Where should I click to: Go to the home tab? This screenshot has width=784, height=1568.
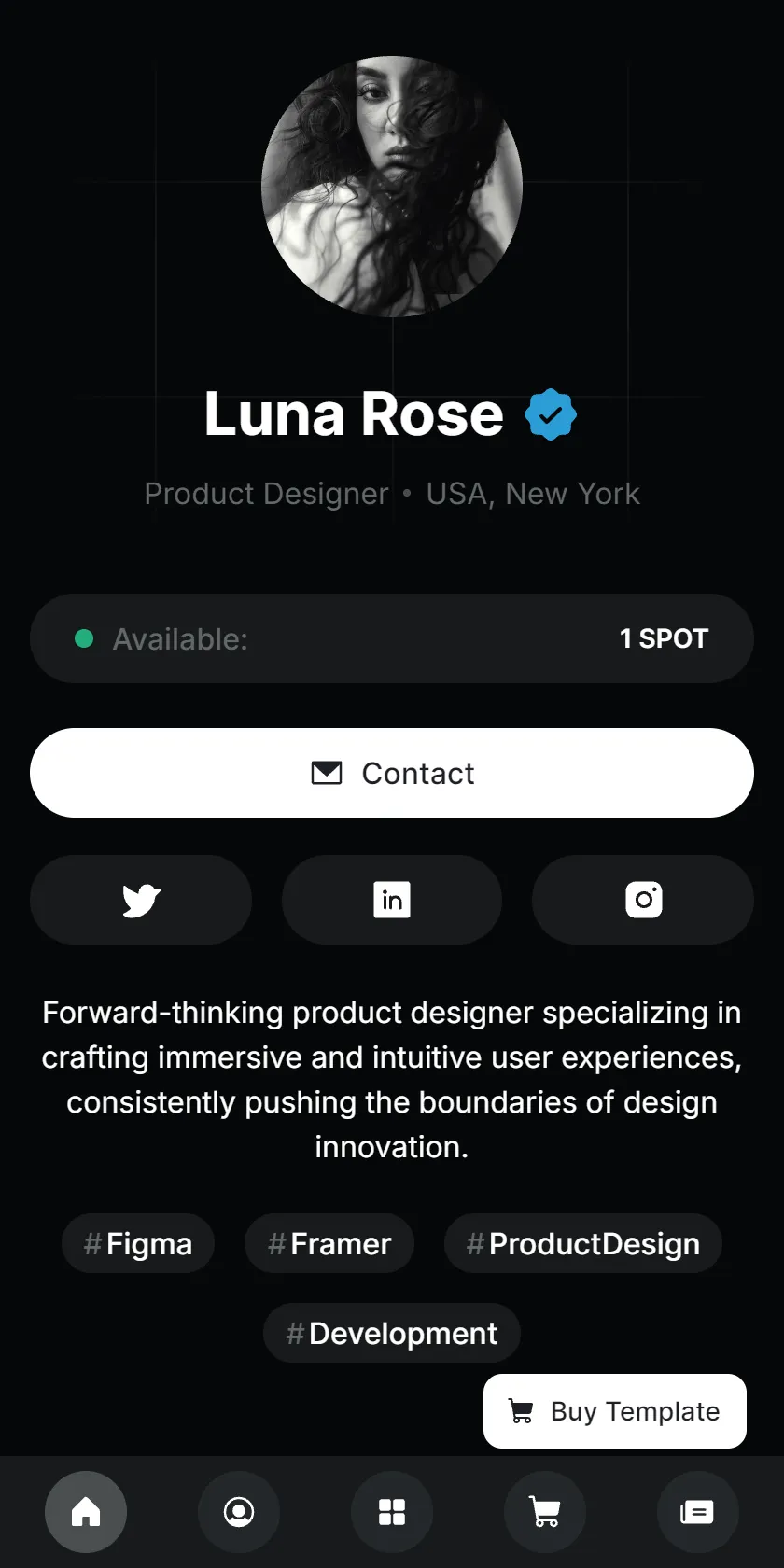[86, 1512]
